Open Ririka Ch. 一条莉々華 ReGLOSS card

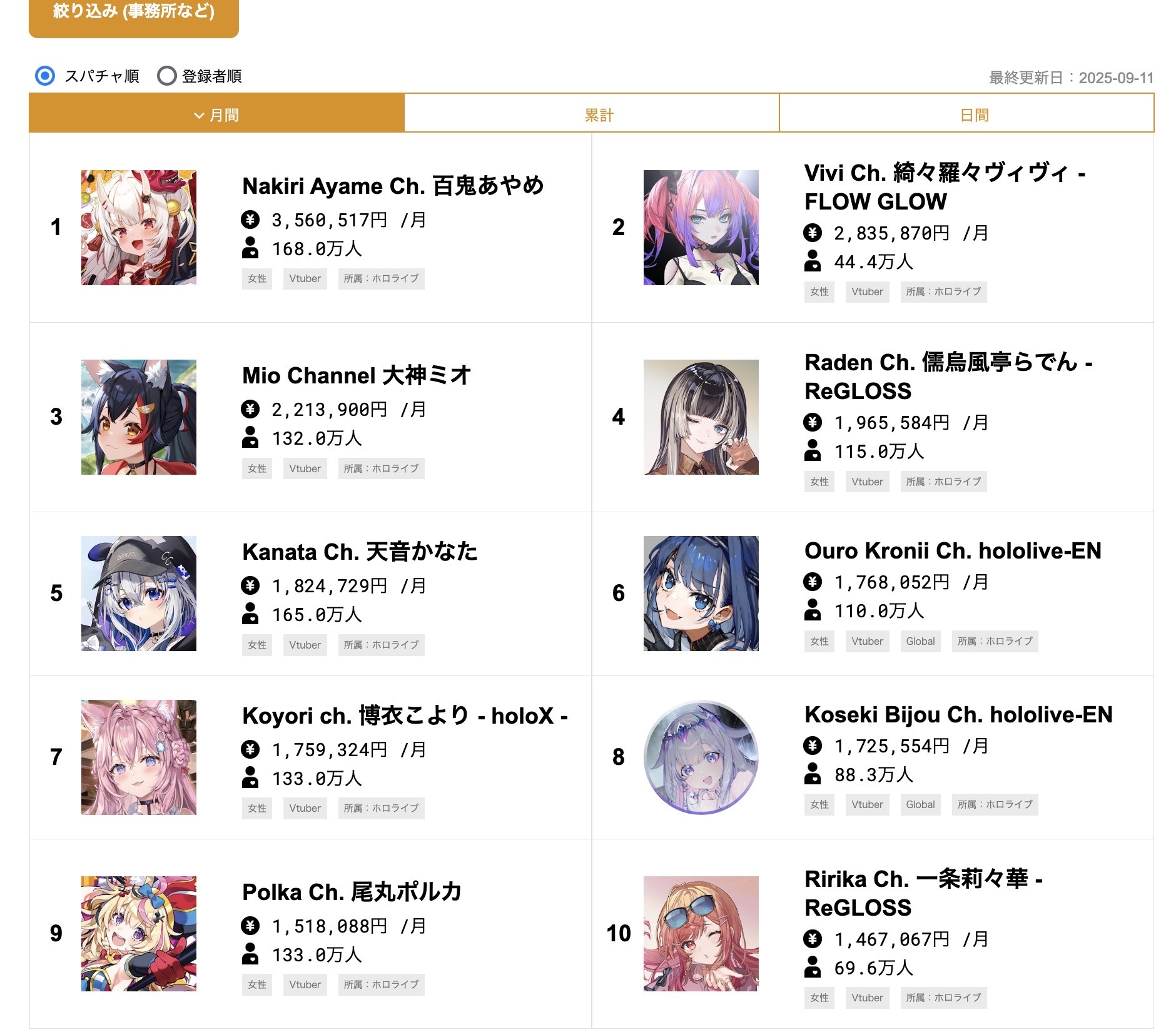(x=923, y=893)
